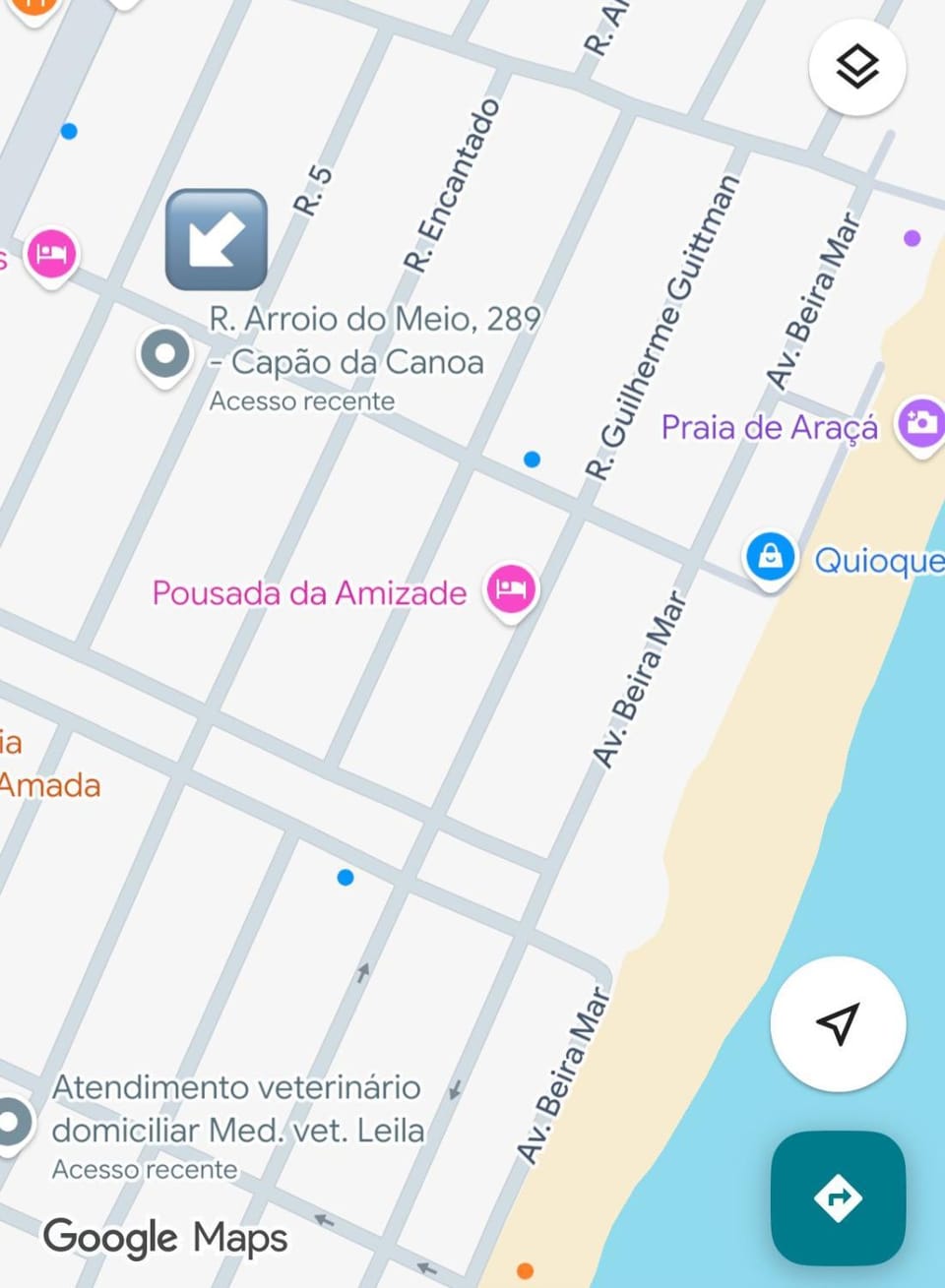
Task: Open the directions button
Action: tap(838, 1197)
